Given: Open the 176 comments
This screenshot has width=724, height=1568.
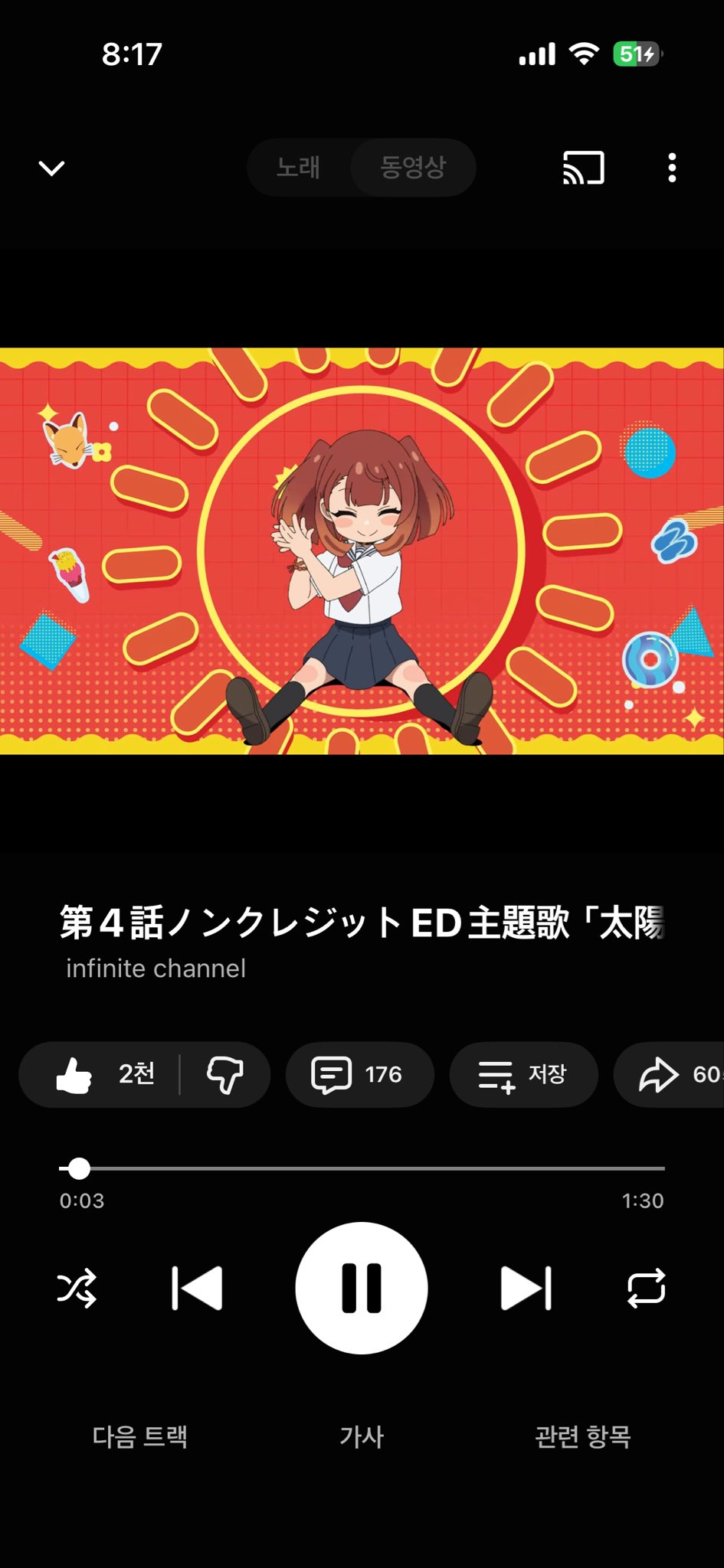Looking at the screenshot, I should (359, 1074).
